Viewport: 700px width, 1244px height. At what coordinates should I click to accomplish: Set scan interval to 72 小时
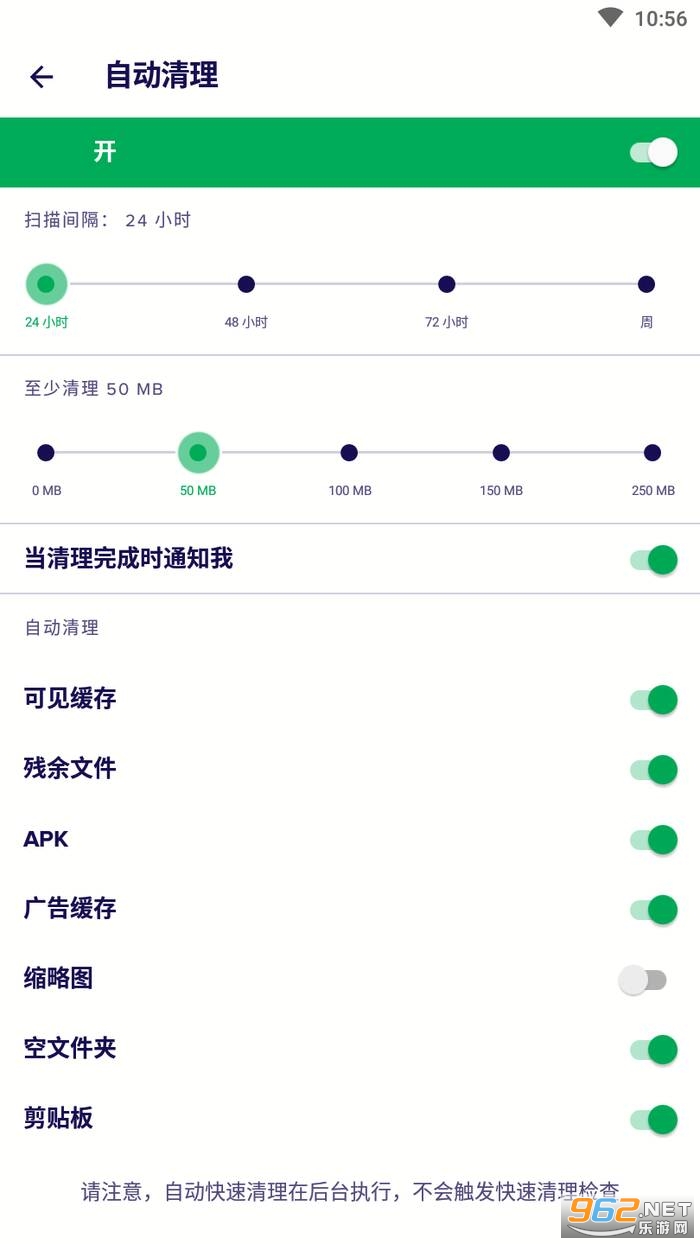click(447, 285)
